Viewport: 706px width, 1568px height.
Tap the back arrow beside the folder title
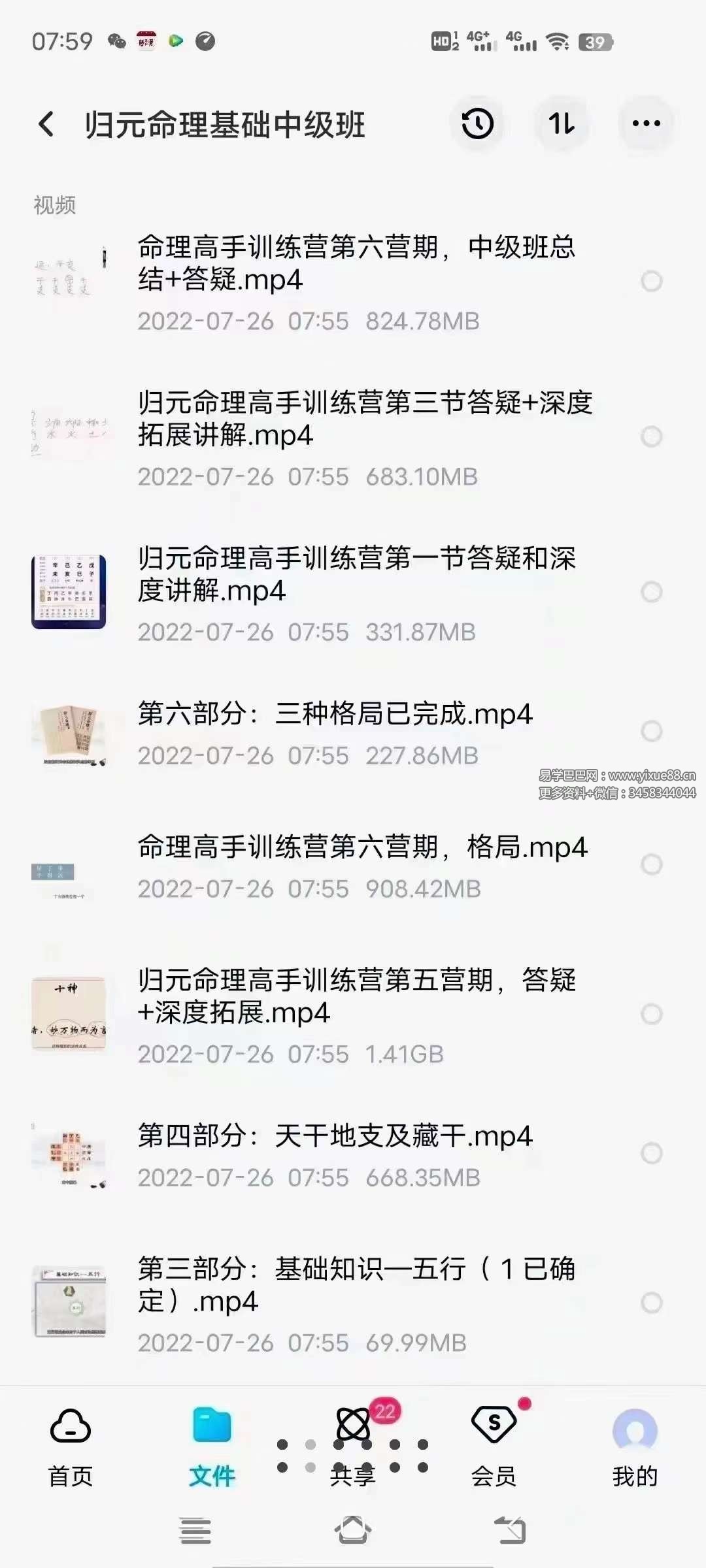point(46,124)
